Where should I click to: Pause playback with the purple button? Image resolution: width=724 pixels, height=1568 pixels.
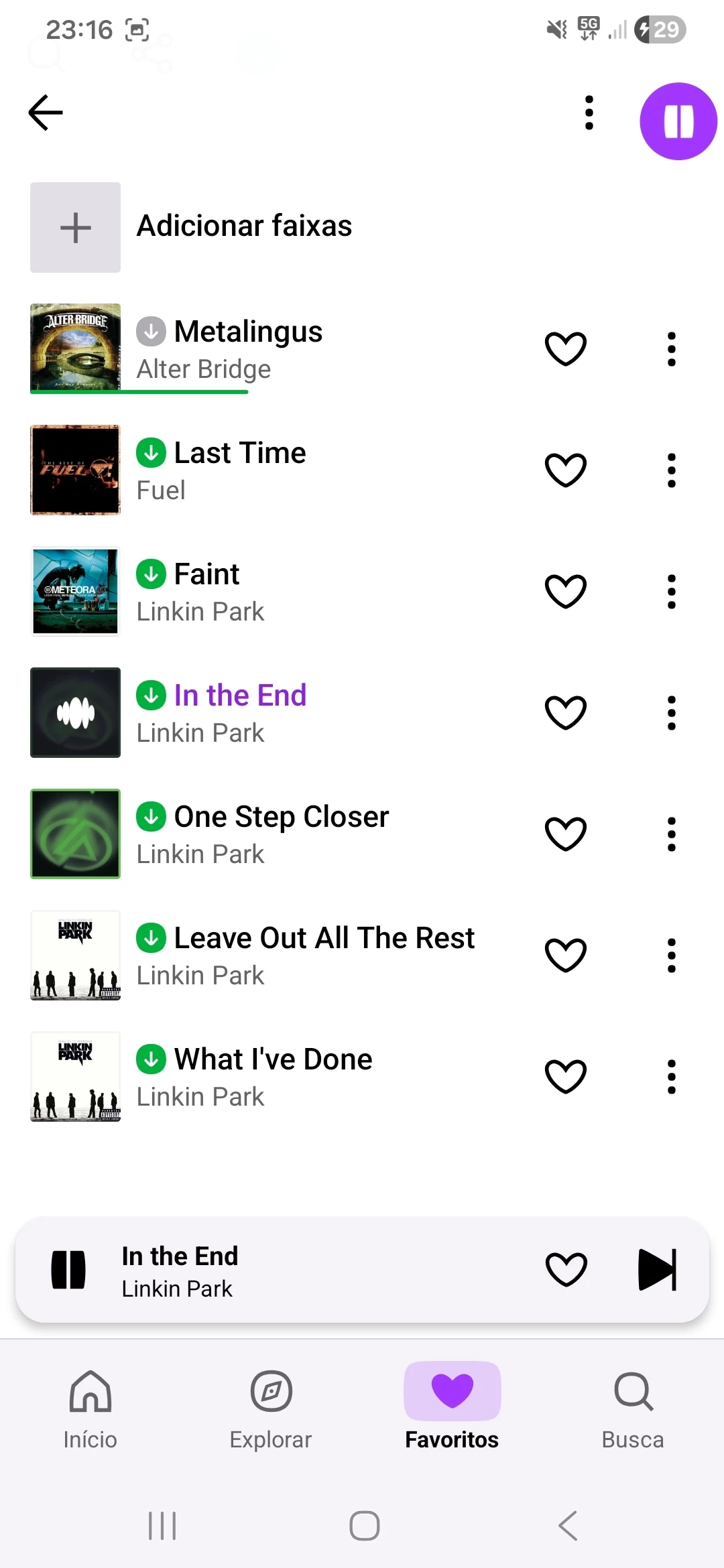[678, 121]
